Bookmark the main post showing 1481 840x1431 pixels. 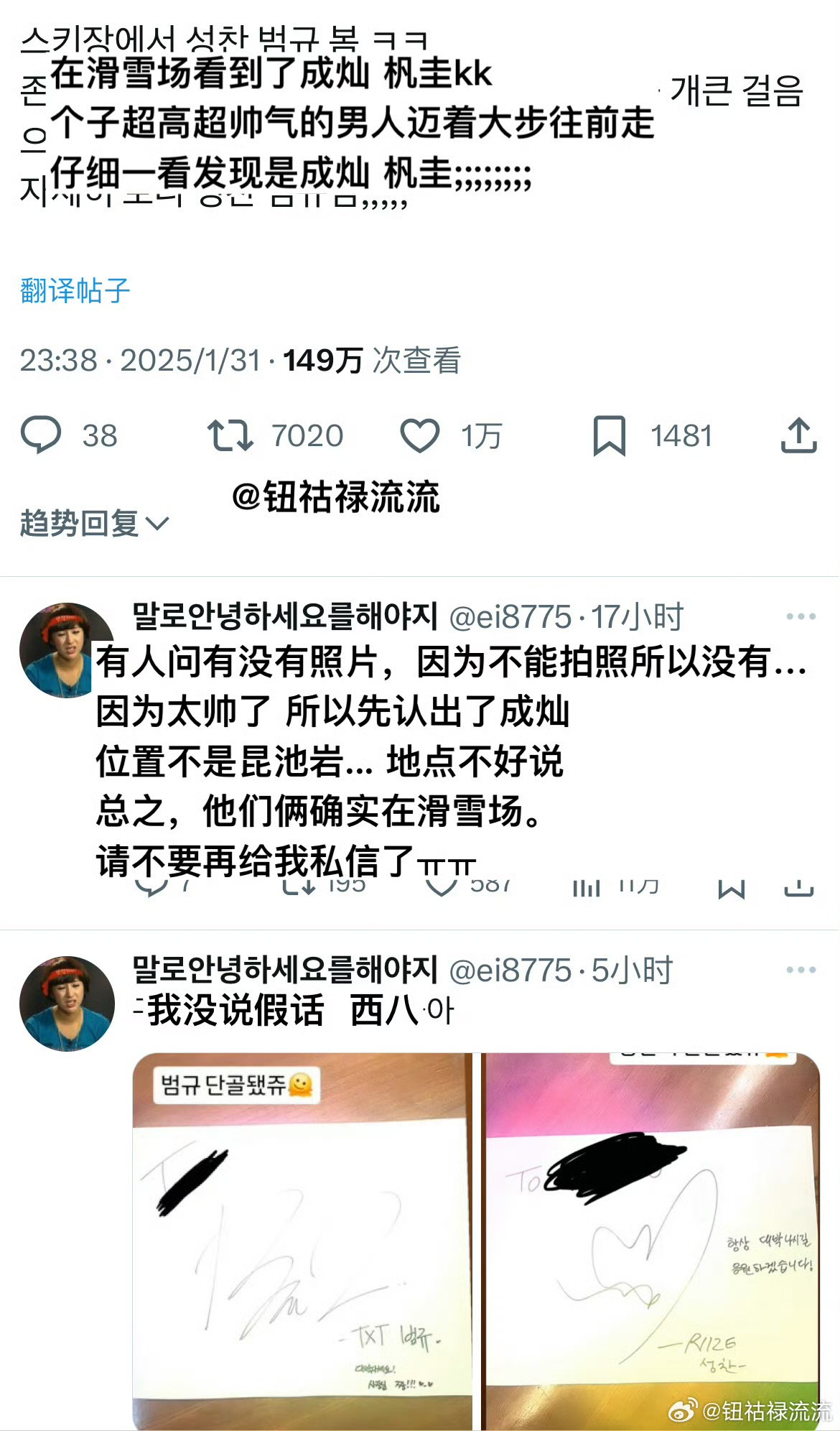coord(610,435)
